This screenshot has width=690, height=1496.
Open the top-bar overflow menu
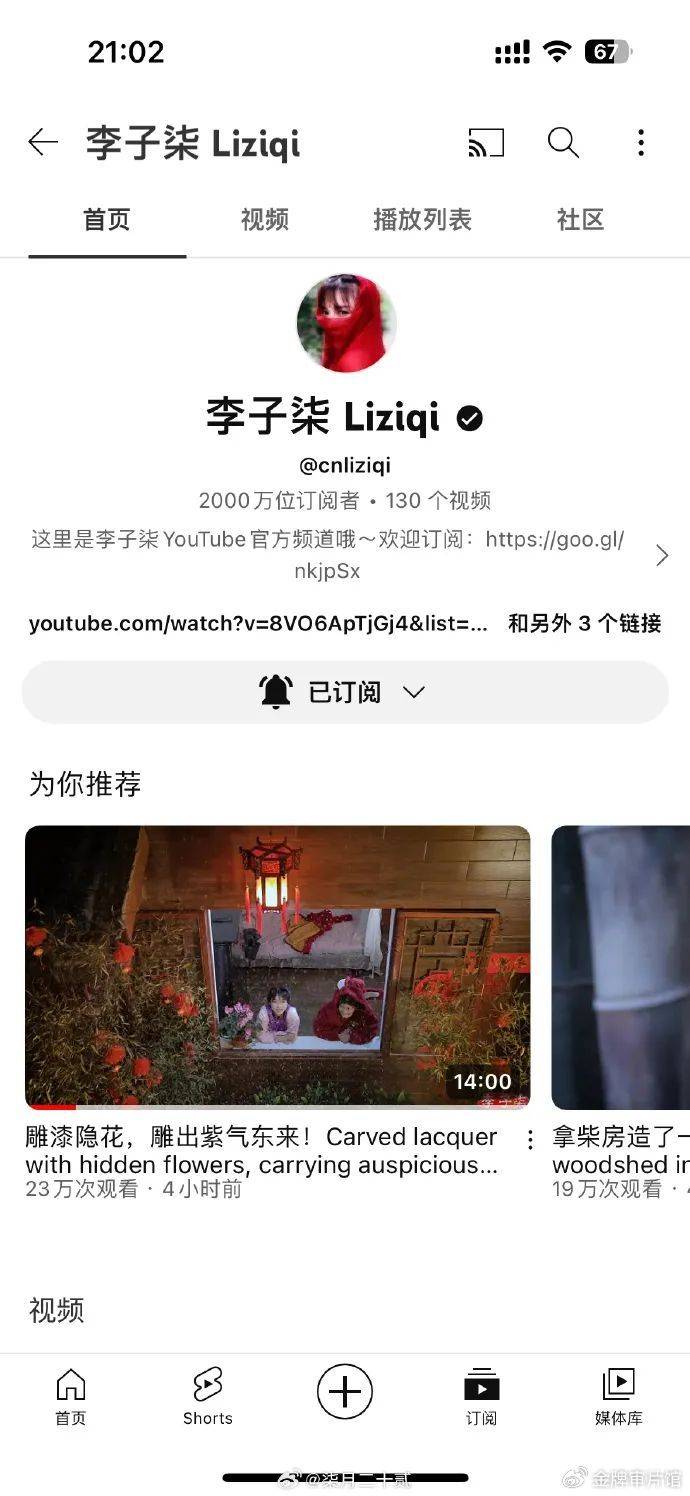tap(641, 143)
